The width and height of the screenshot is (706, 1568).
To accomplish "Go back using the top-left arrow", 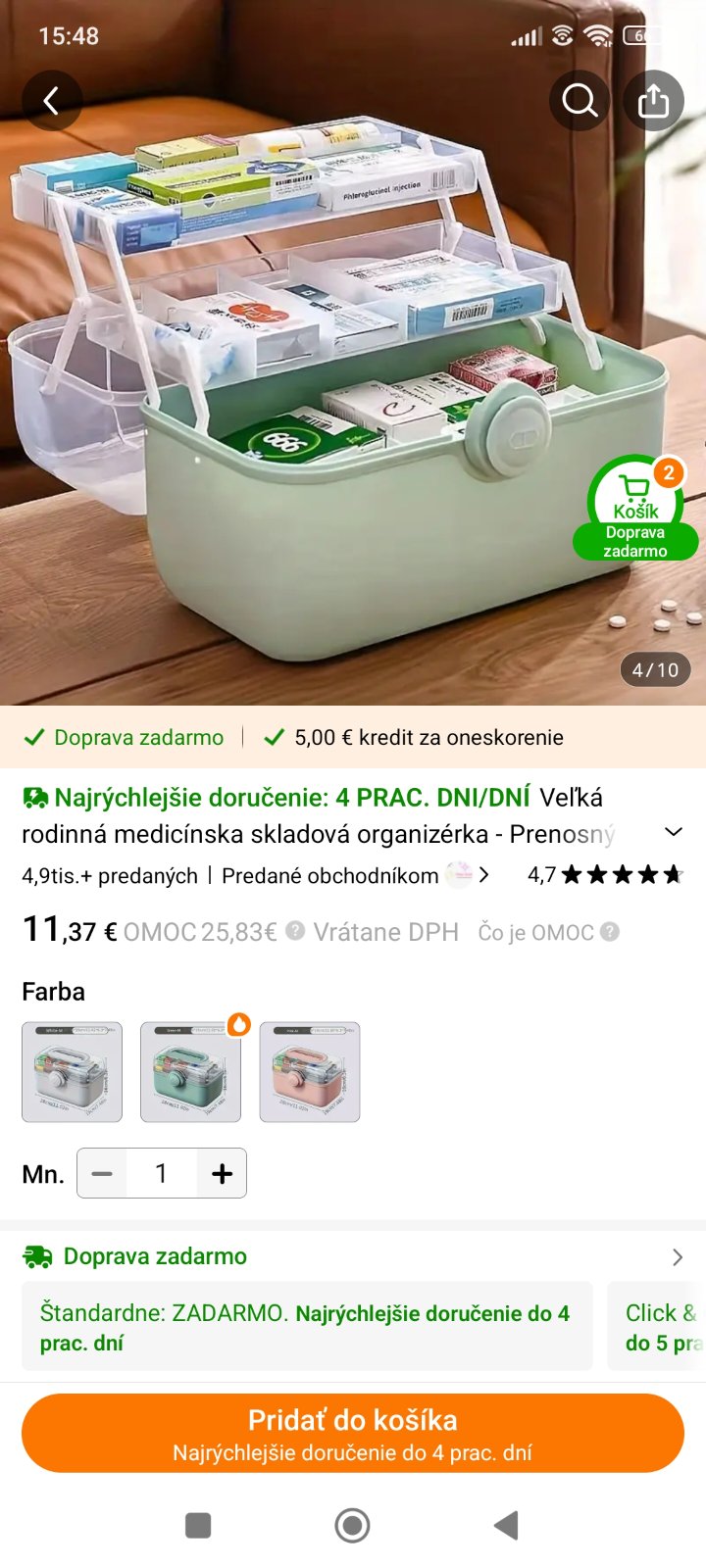I will click(52, 101).
